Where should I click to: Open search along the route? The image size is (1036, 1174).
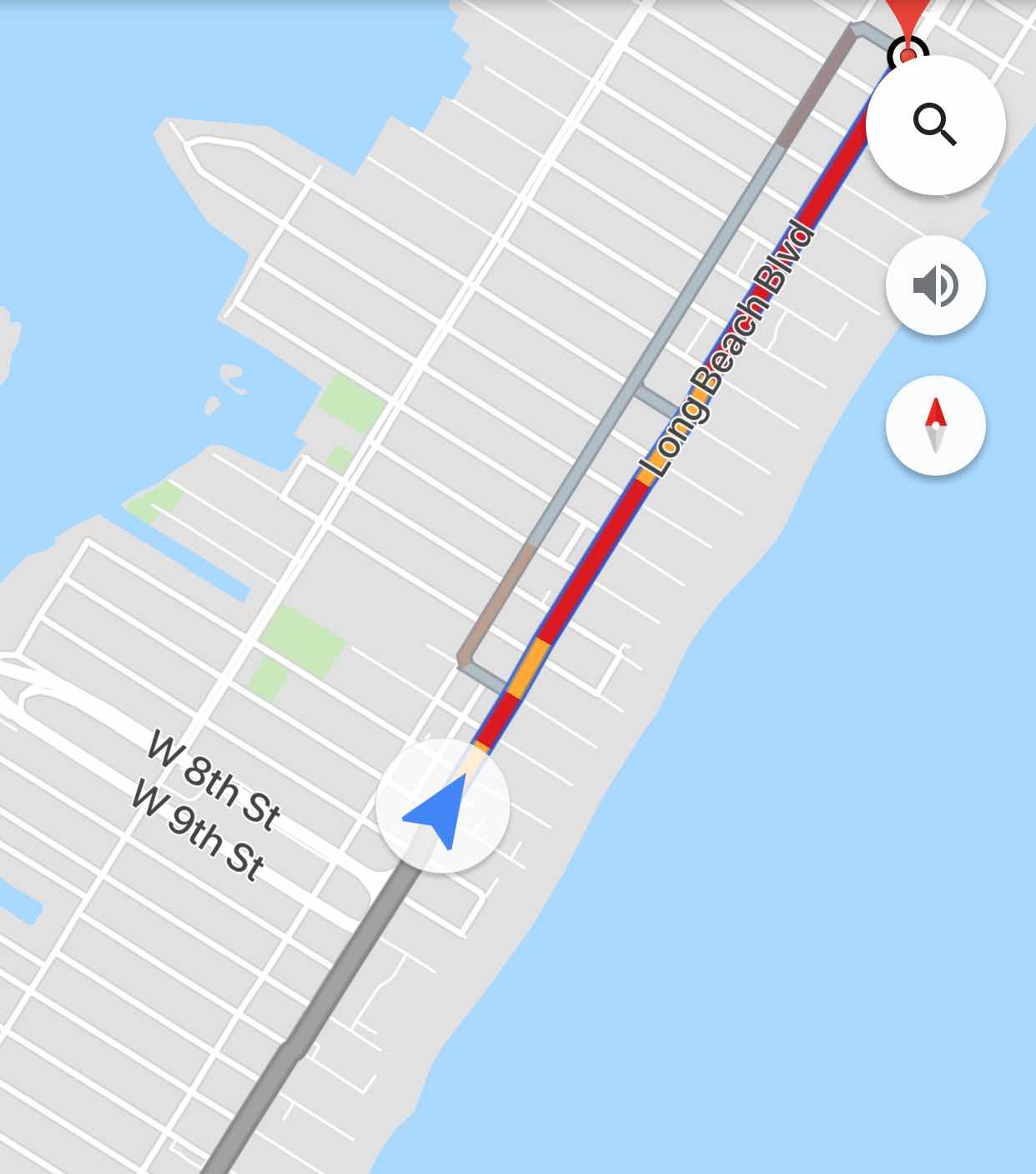tap(935, 125)
